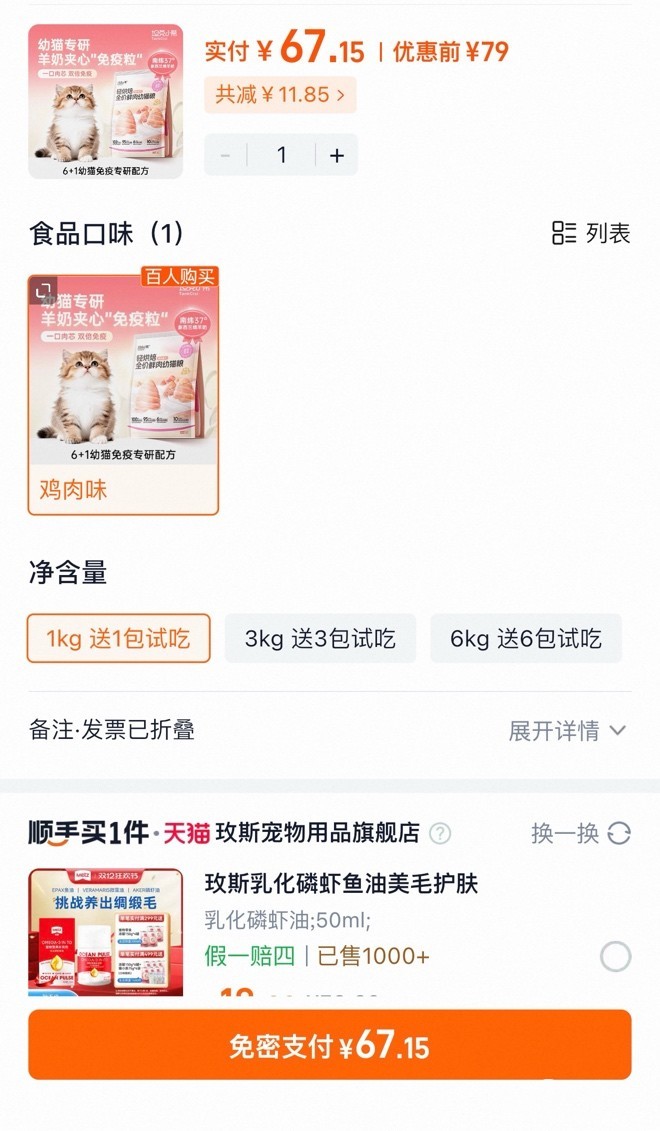Screen dimensions: 660x1131
Task: Switch flavor view to 列表
Action: pyautogui.click(x=591, y=234)
